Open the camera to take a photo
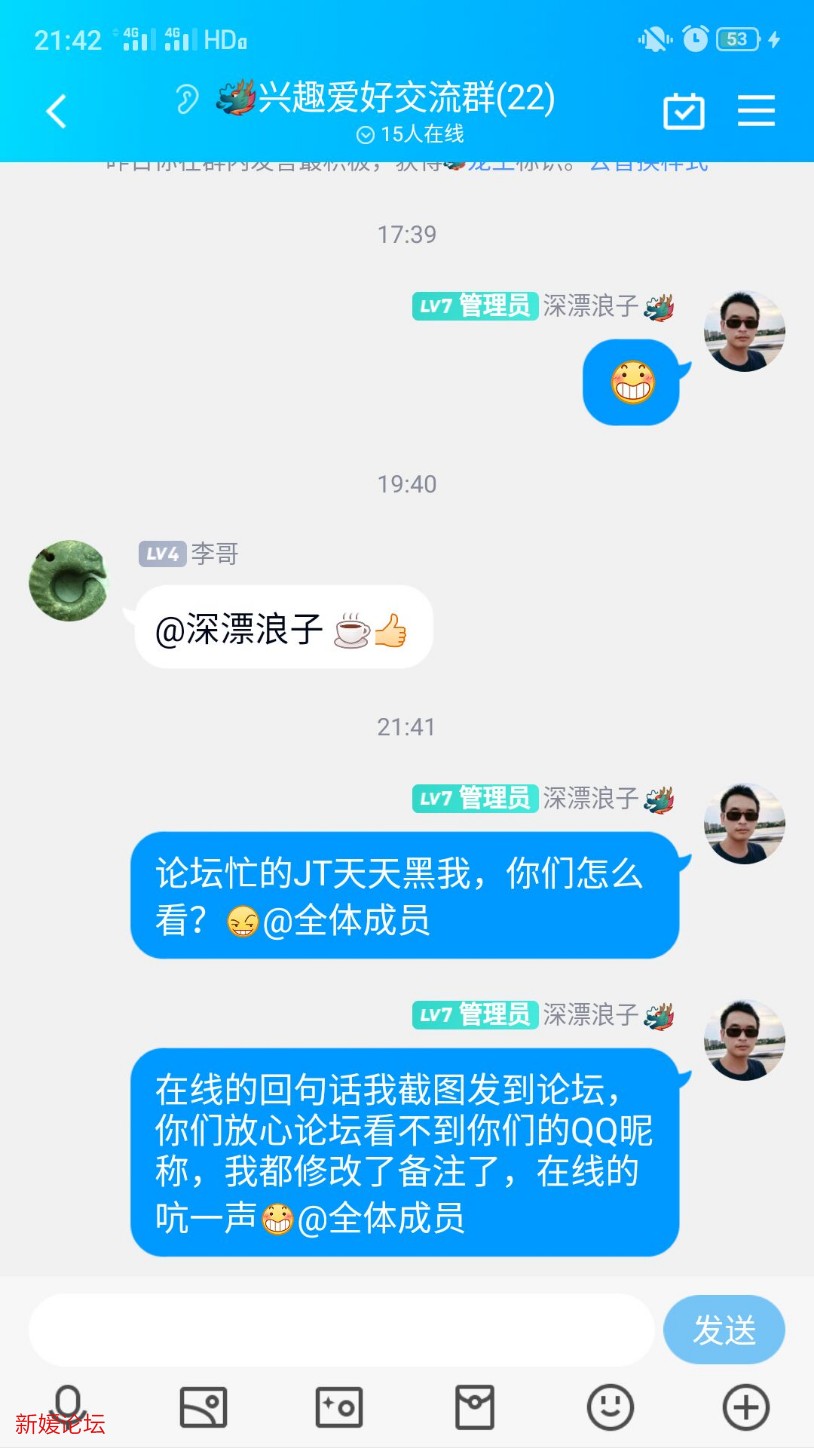814x1448 pixels. pyautogui.click(x=339, y=1408)
